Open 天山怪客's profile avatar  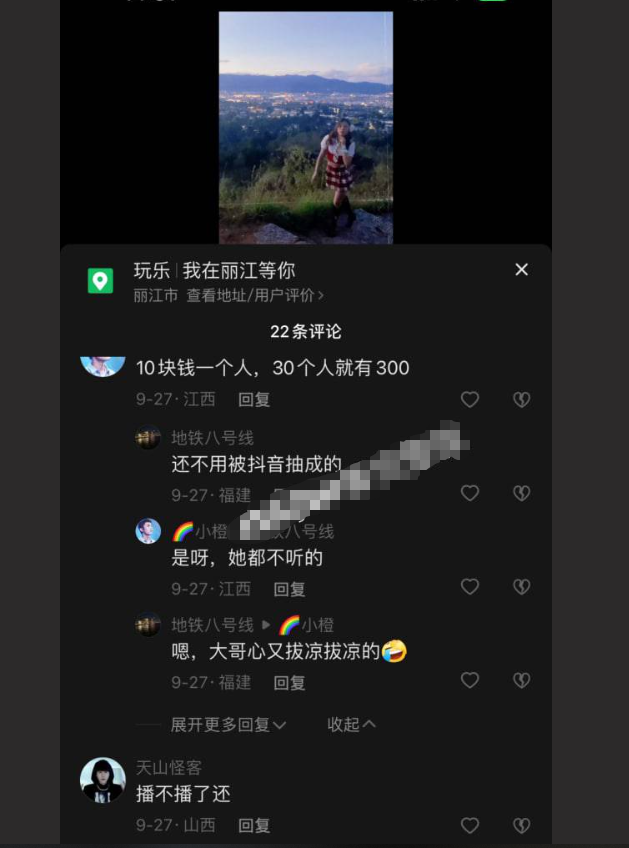point(102,780)
